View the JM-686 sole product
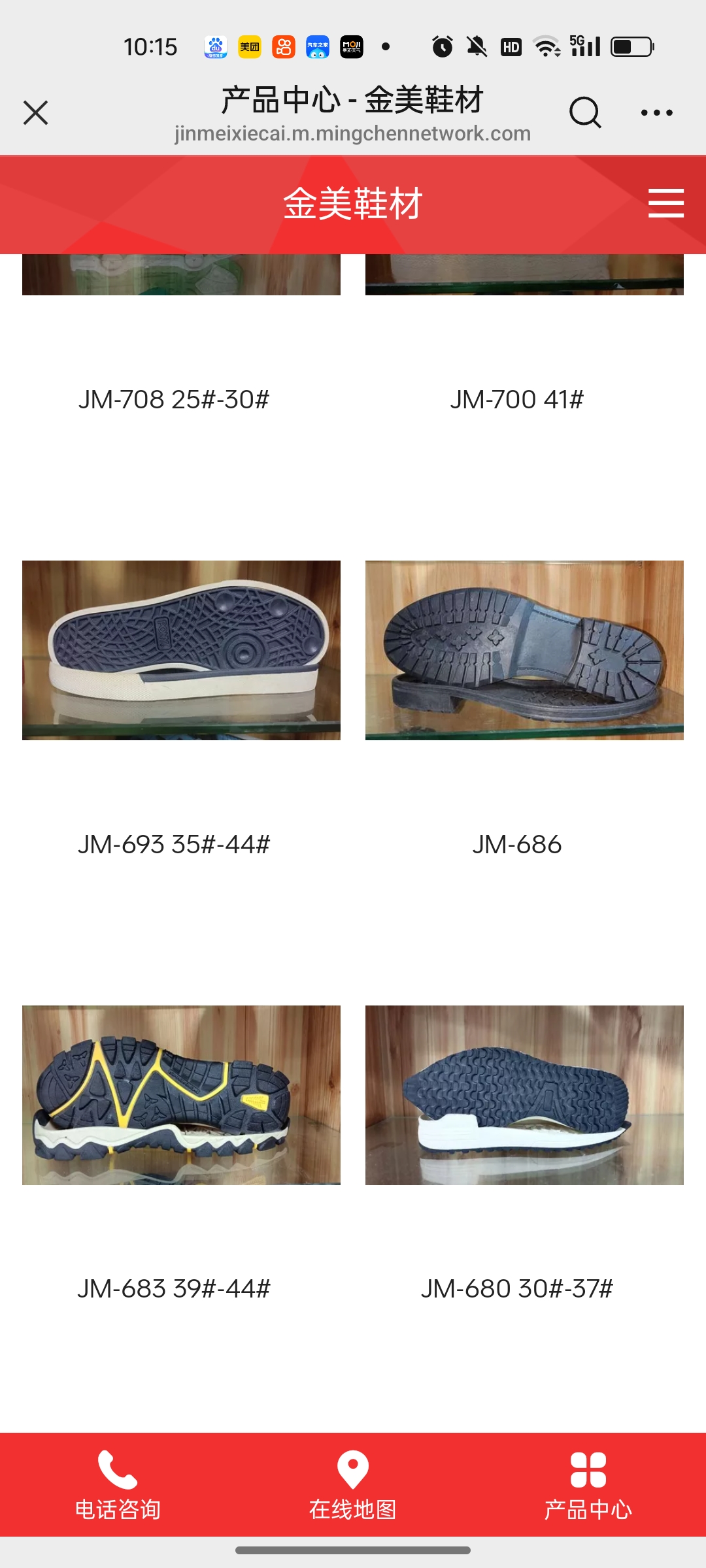706x1568 pixels. (x=524, y=650)
